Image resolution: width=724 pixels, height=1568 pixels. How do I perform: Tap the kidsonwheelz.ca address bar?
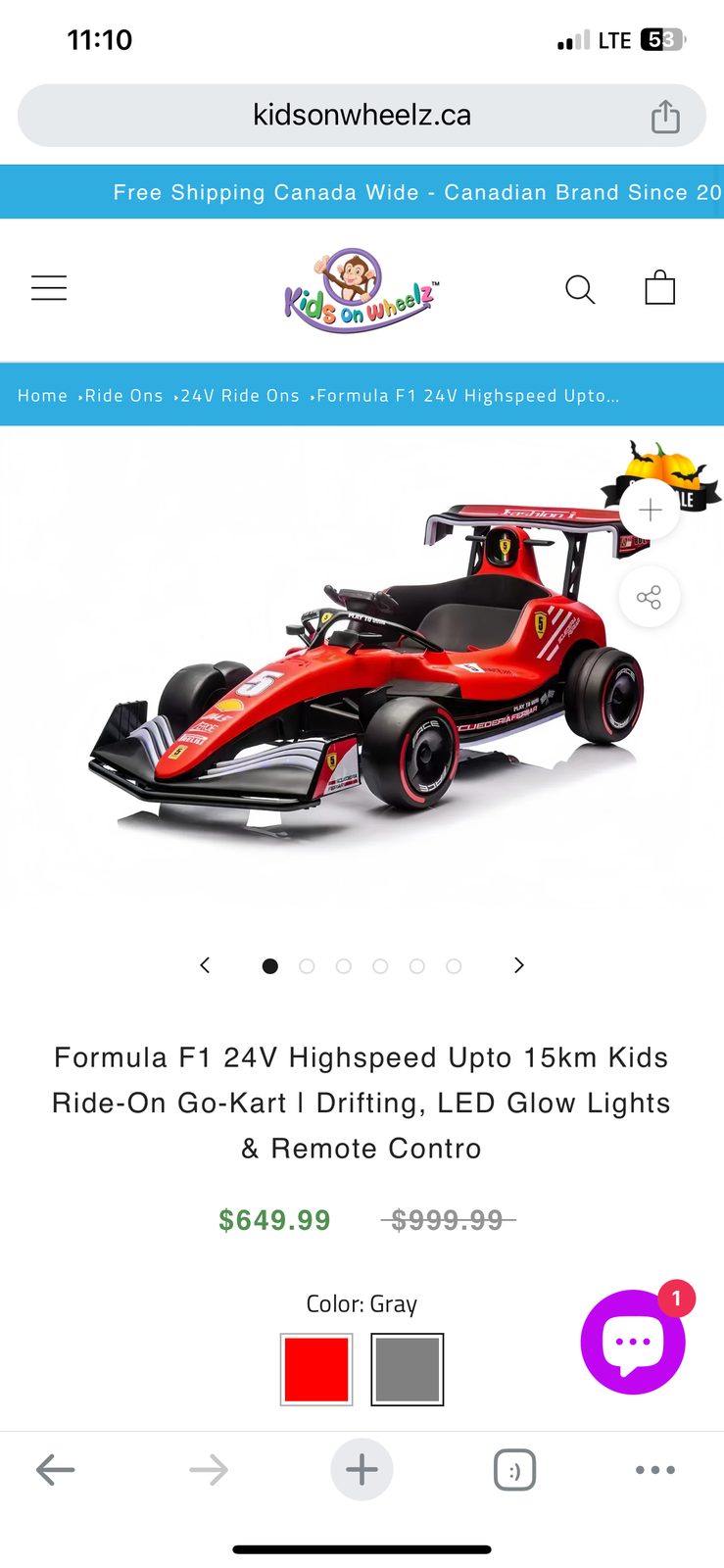click(x=361, y=116)
